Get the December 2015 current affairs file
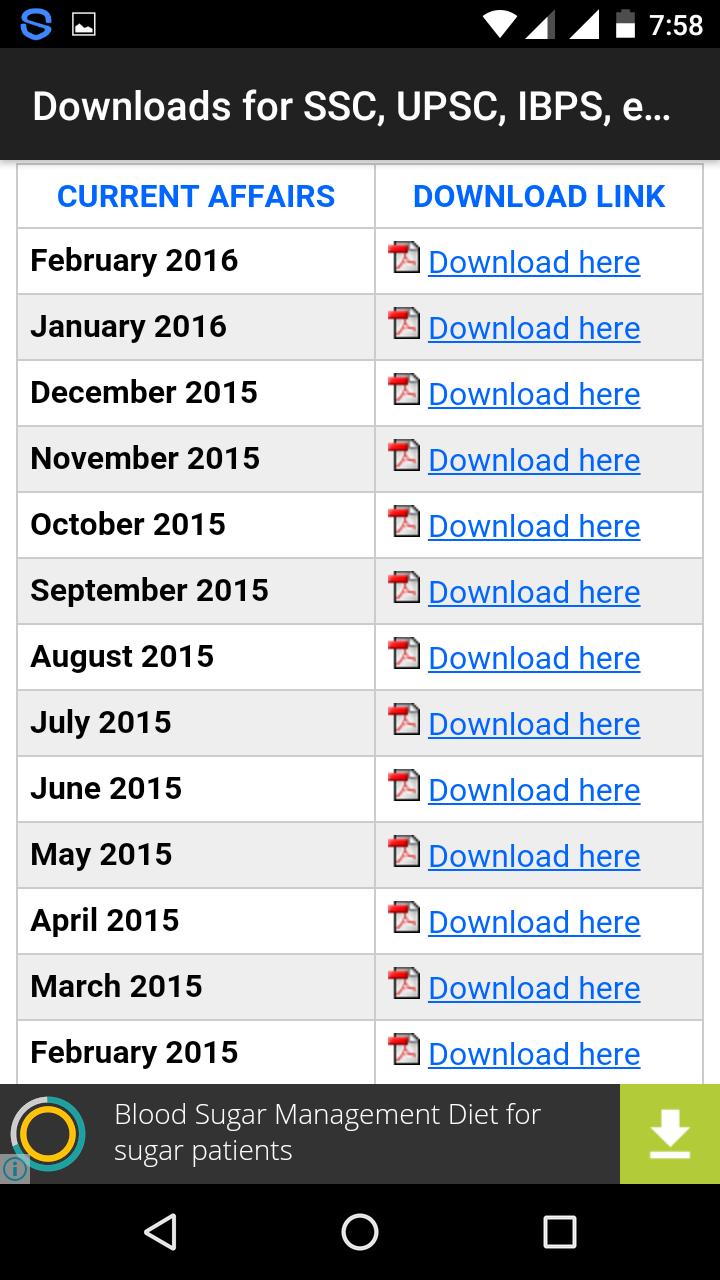Screen dimensions: 720x1280 [534, 394]
